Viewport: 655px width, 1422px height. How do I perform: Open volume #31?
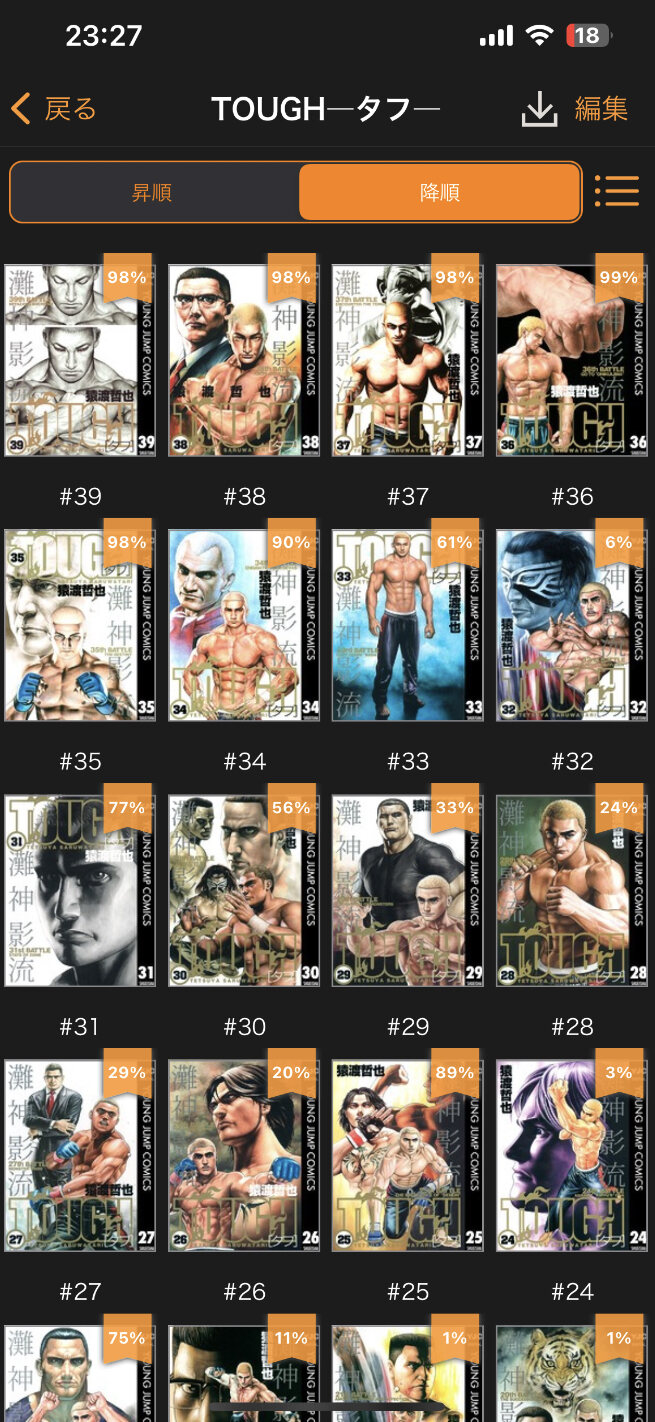pos(80,891)
